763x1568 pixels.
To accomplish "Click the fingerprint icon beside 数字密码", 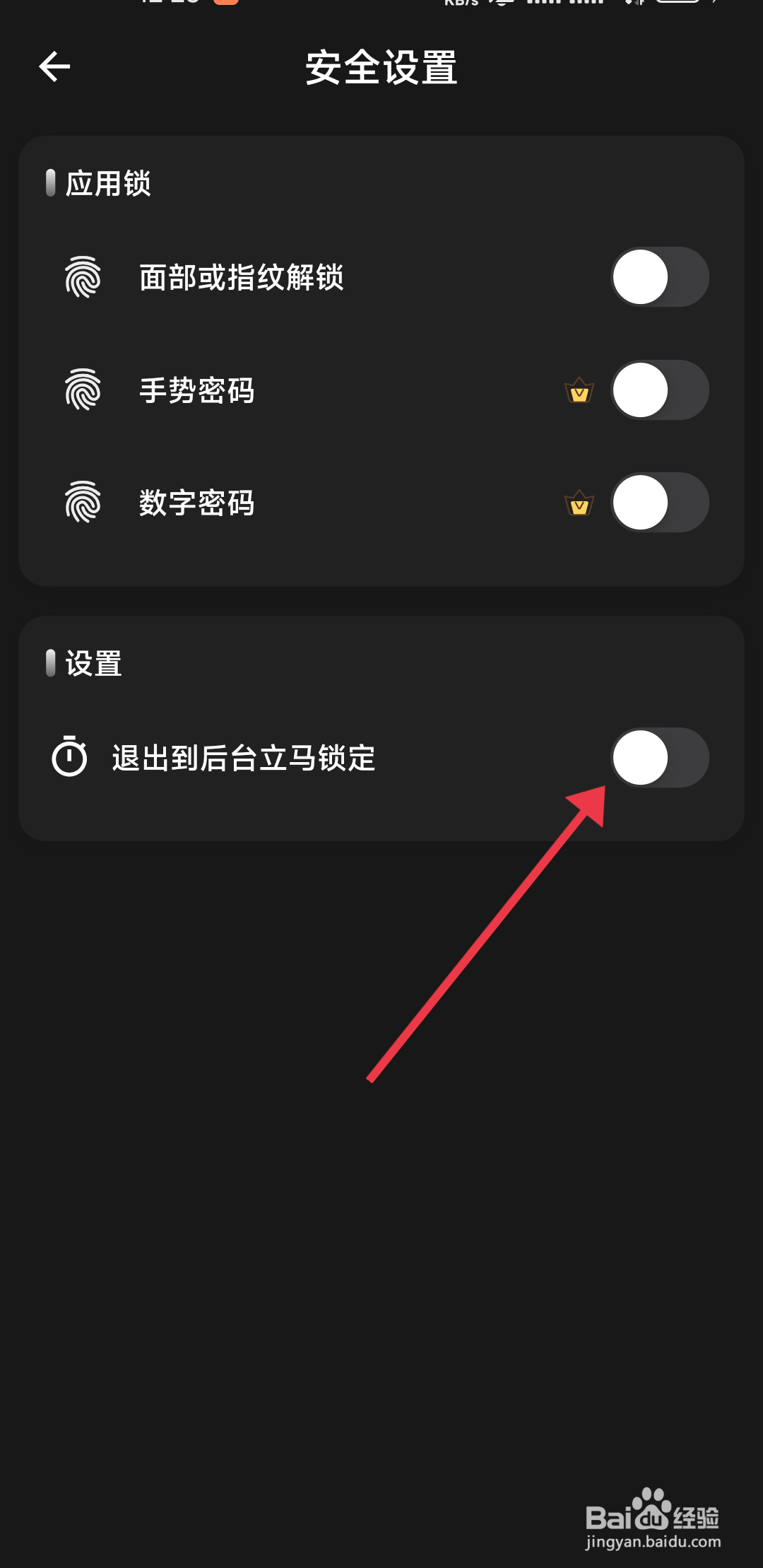I will click(x=82, y=503).
